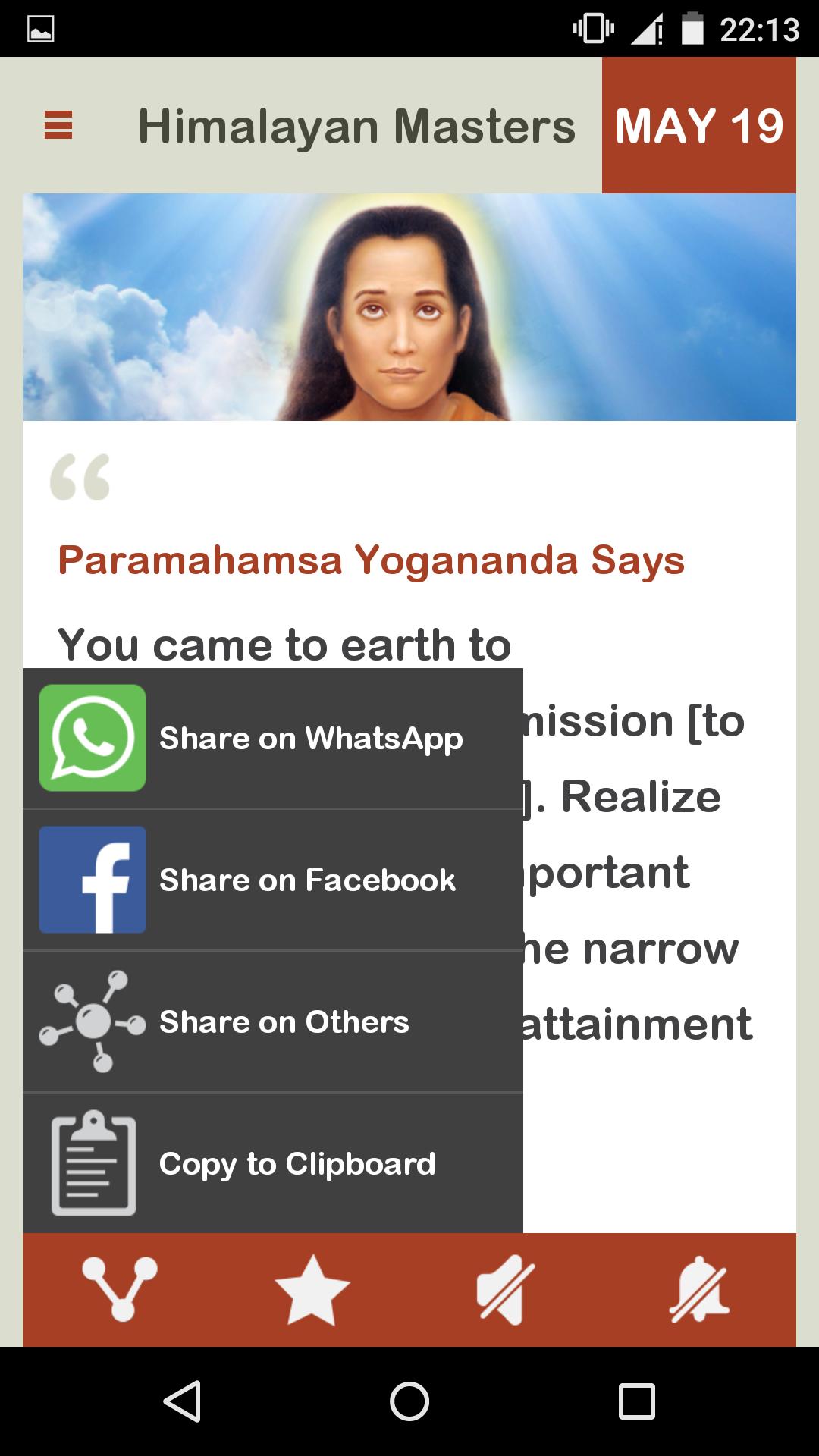The image size is (819, 1456).
Task: Copy the quote to clipboard
Action: [273, 1163]
